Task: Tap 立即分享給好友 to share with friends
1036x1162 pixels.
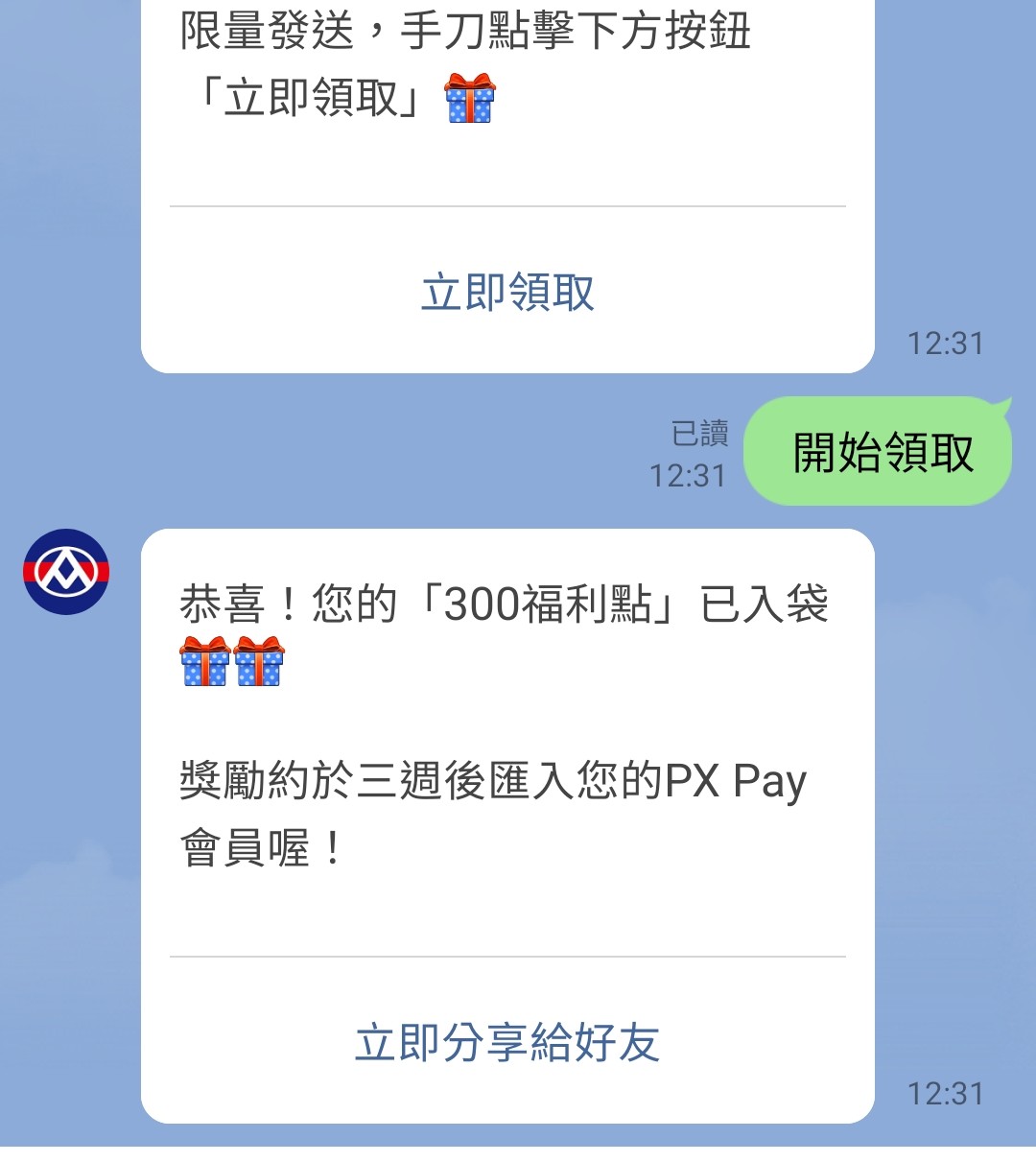Action: (x=507, y=1042)
